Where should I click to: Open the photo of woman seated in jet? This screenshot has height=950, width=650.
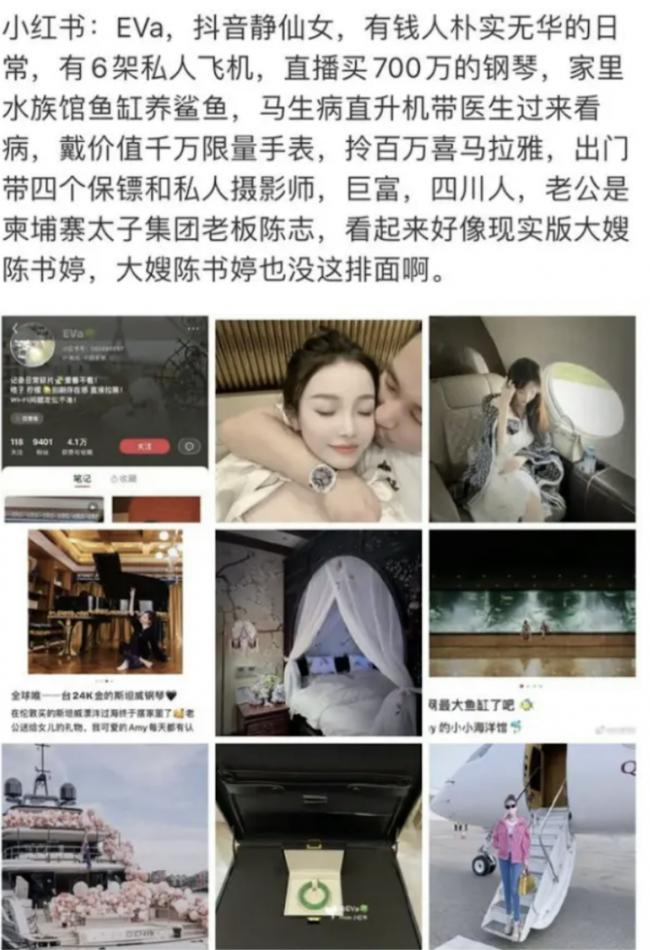pos(532,419)
